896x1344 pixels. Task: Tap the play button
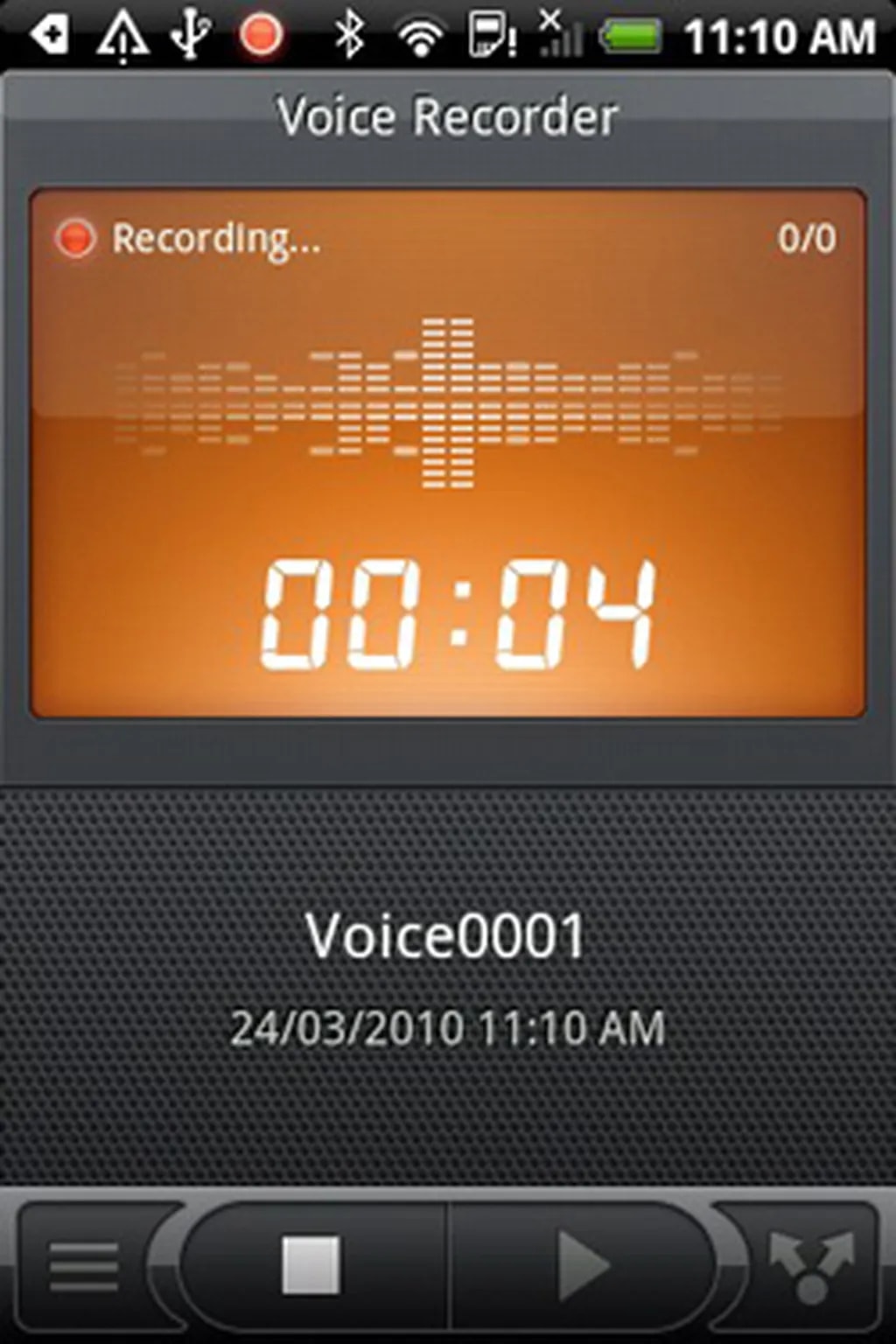click(583, 1264)
